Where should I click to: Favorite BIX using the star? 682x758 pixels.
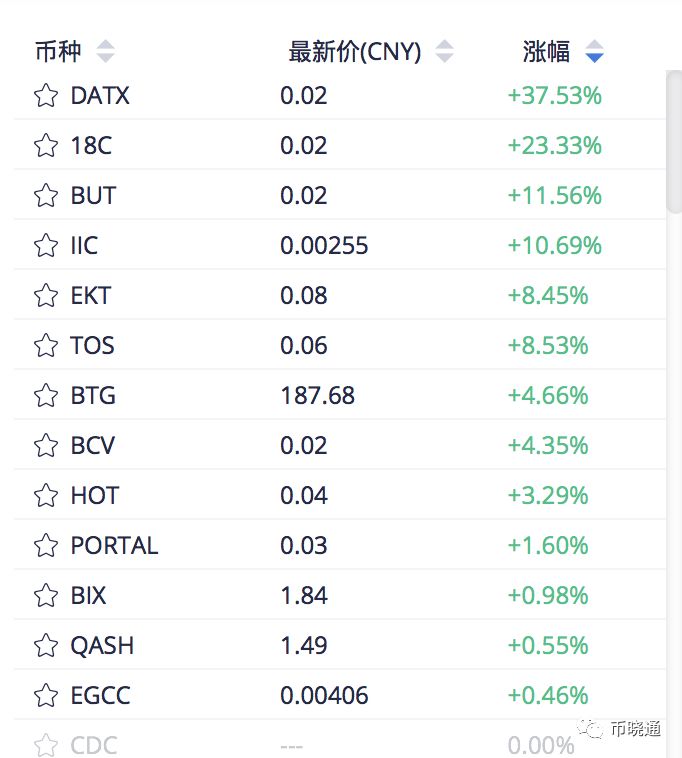point(46,596)
